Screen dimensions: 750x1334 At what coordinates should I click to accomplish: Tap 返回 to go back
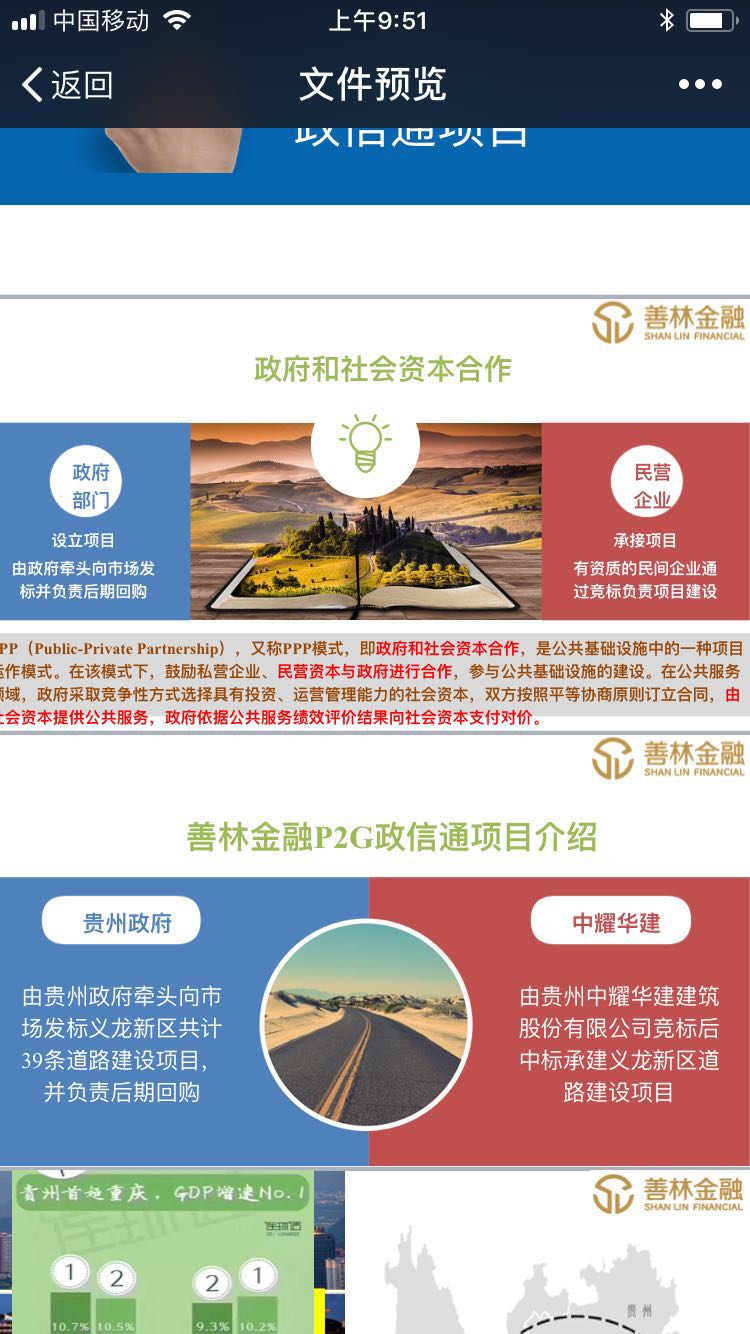click(66, 85)
